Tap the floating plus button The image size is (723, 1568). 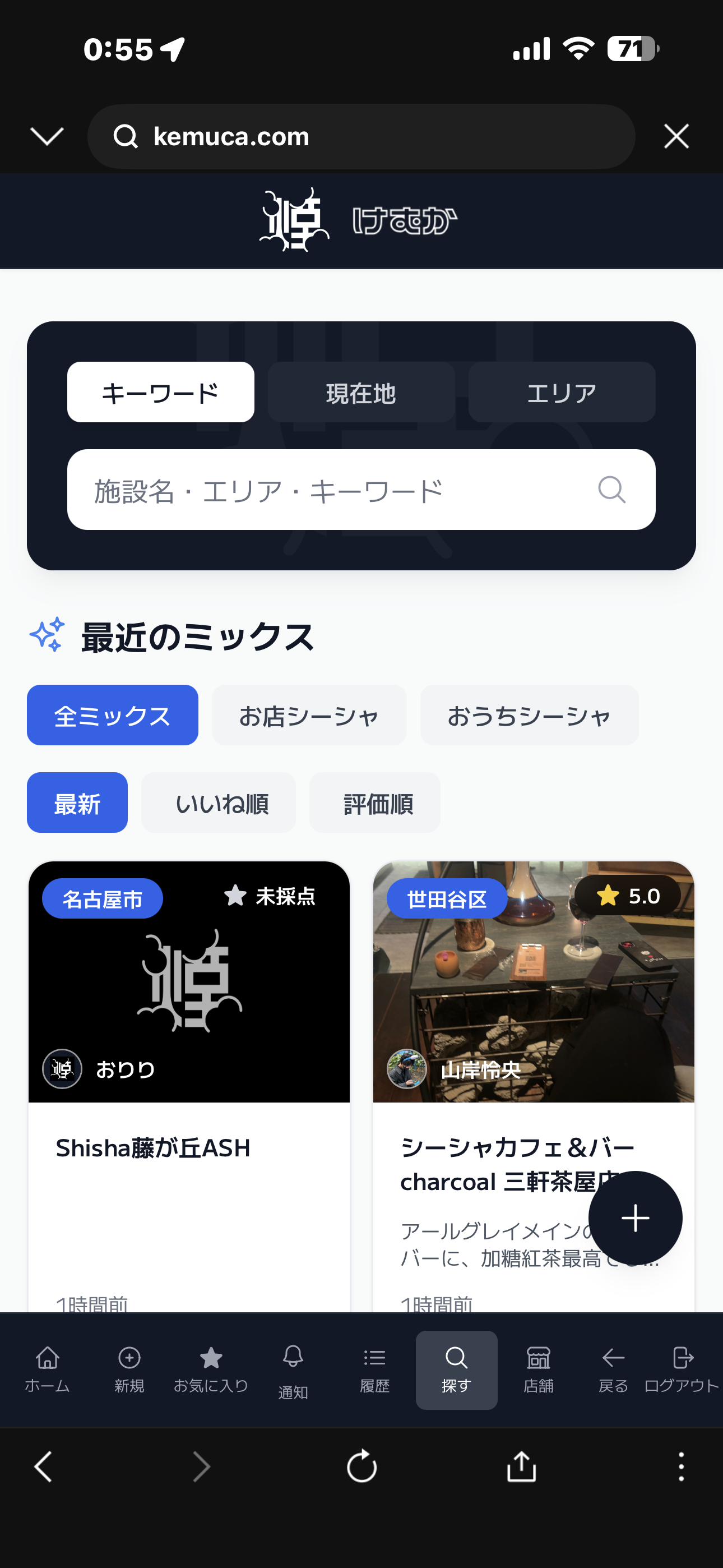636,1217
